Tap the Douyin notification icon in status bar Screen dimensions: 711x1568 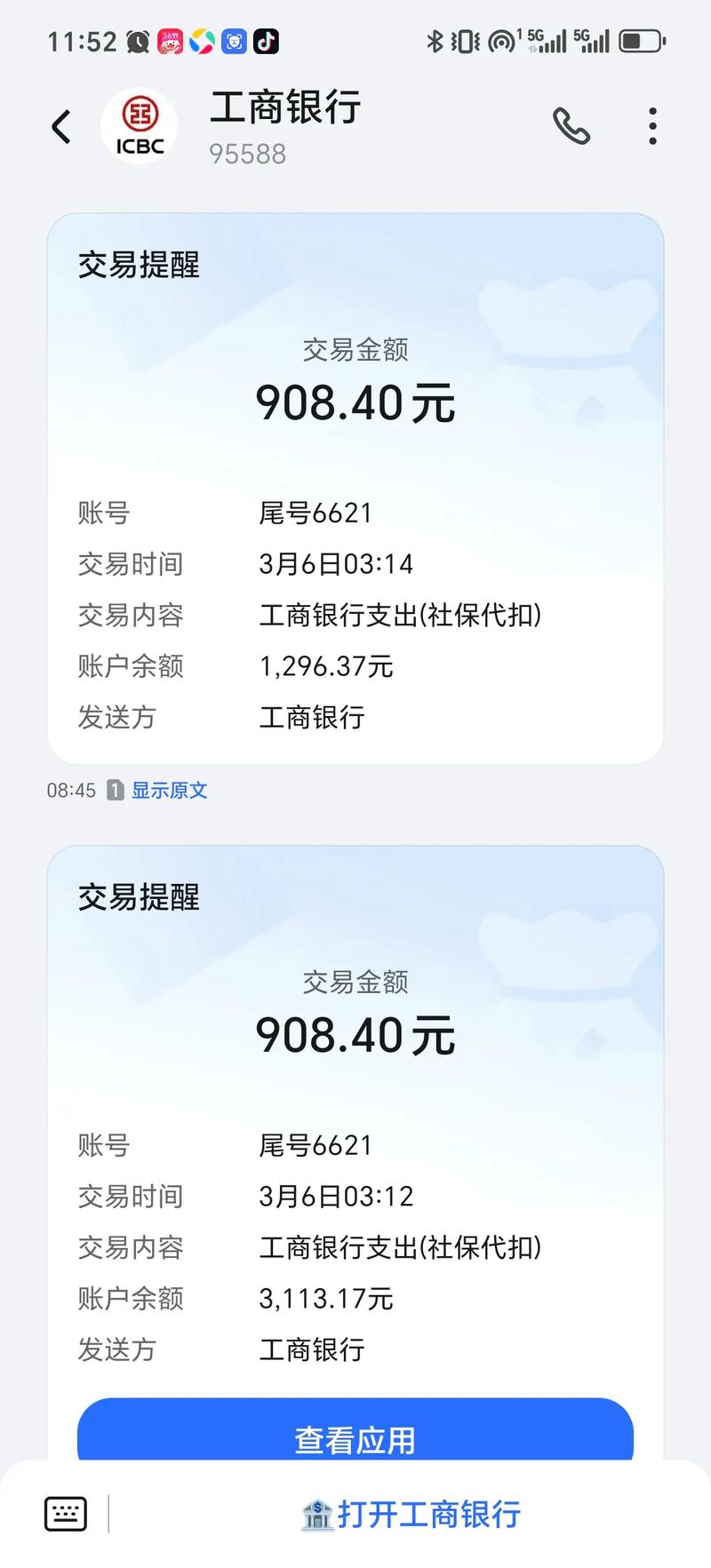[266, 41]
